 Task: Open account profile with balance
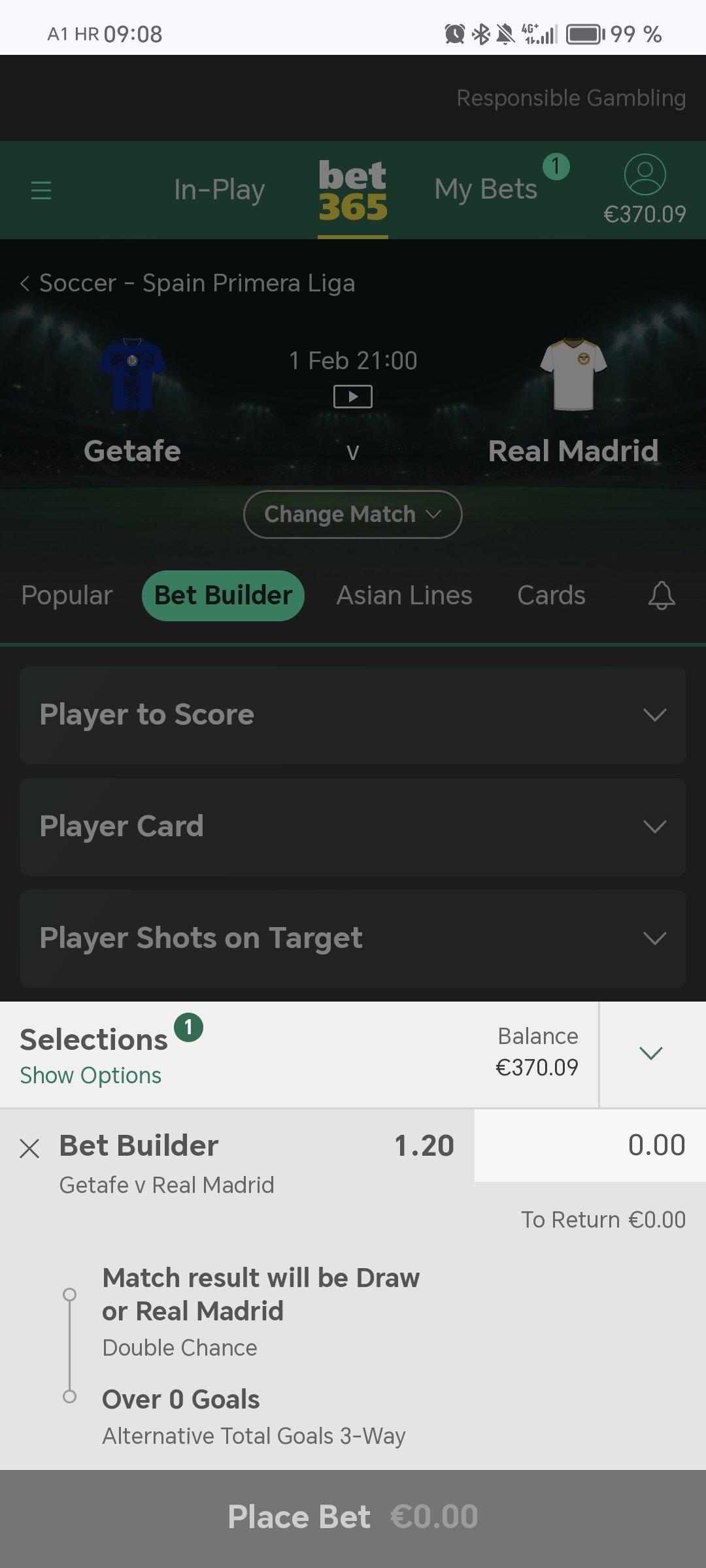645,190
